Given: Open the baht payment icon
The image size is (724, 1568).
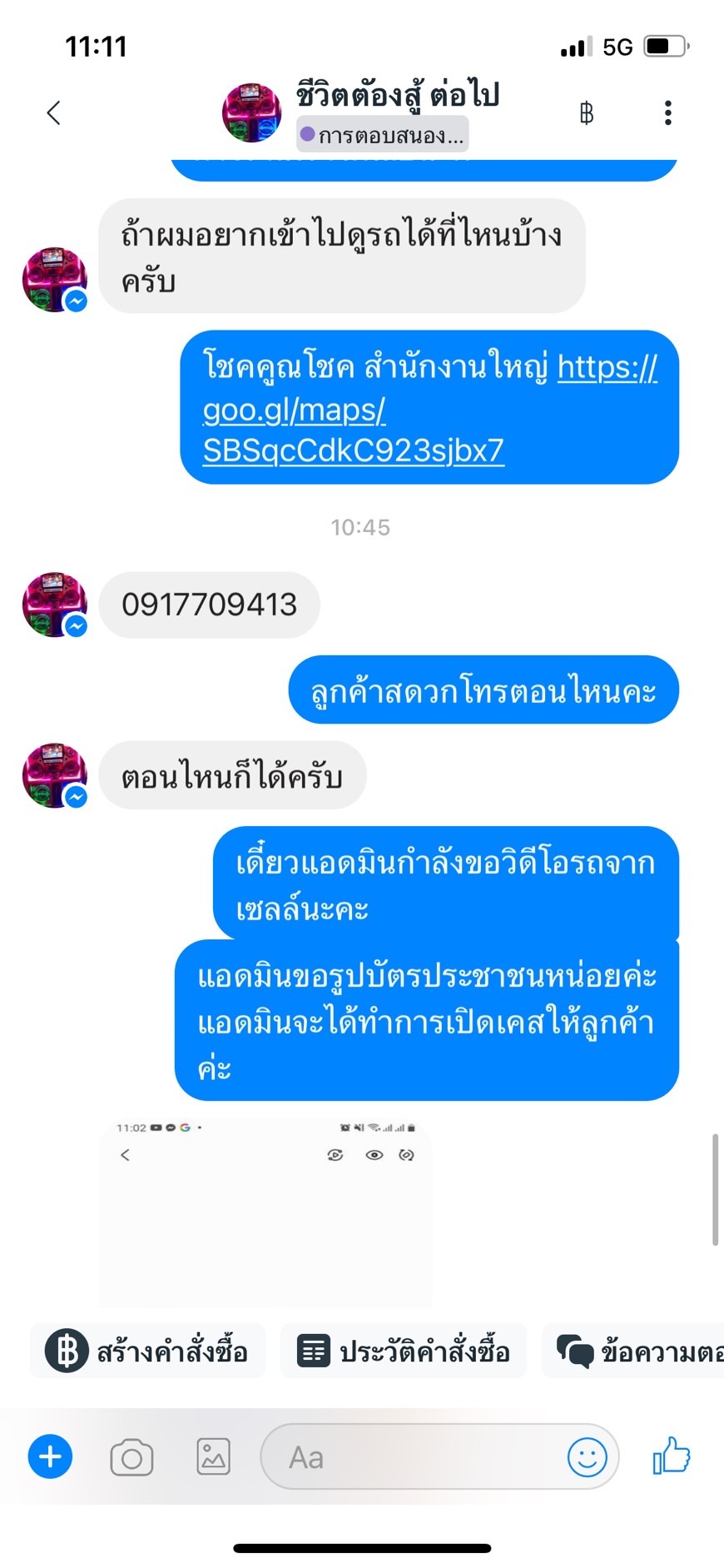Looking at the screenshot, I should click(586, 113).
